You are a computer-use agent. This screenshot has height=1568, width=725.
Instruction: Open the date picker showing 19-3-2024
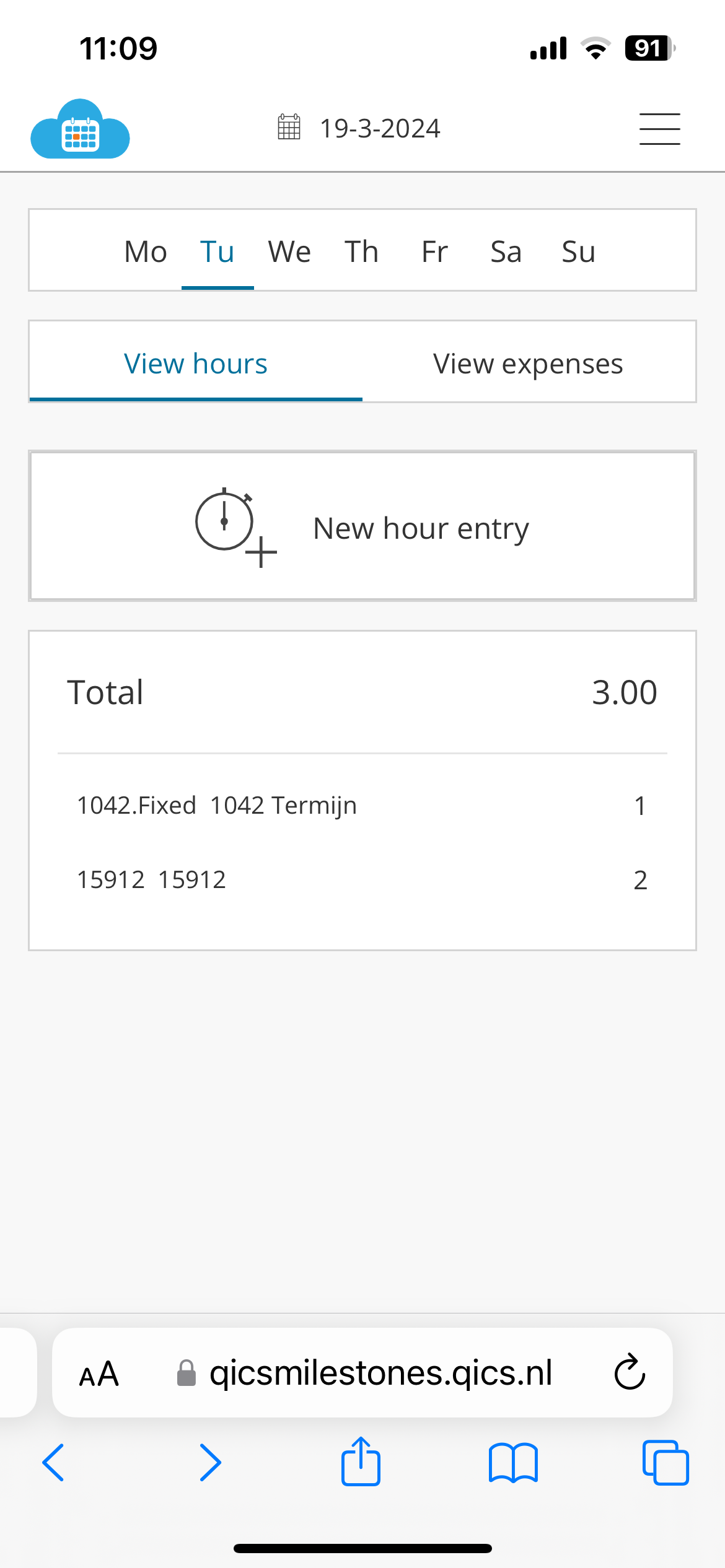(x=359, y=128)
